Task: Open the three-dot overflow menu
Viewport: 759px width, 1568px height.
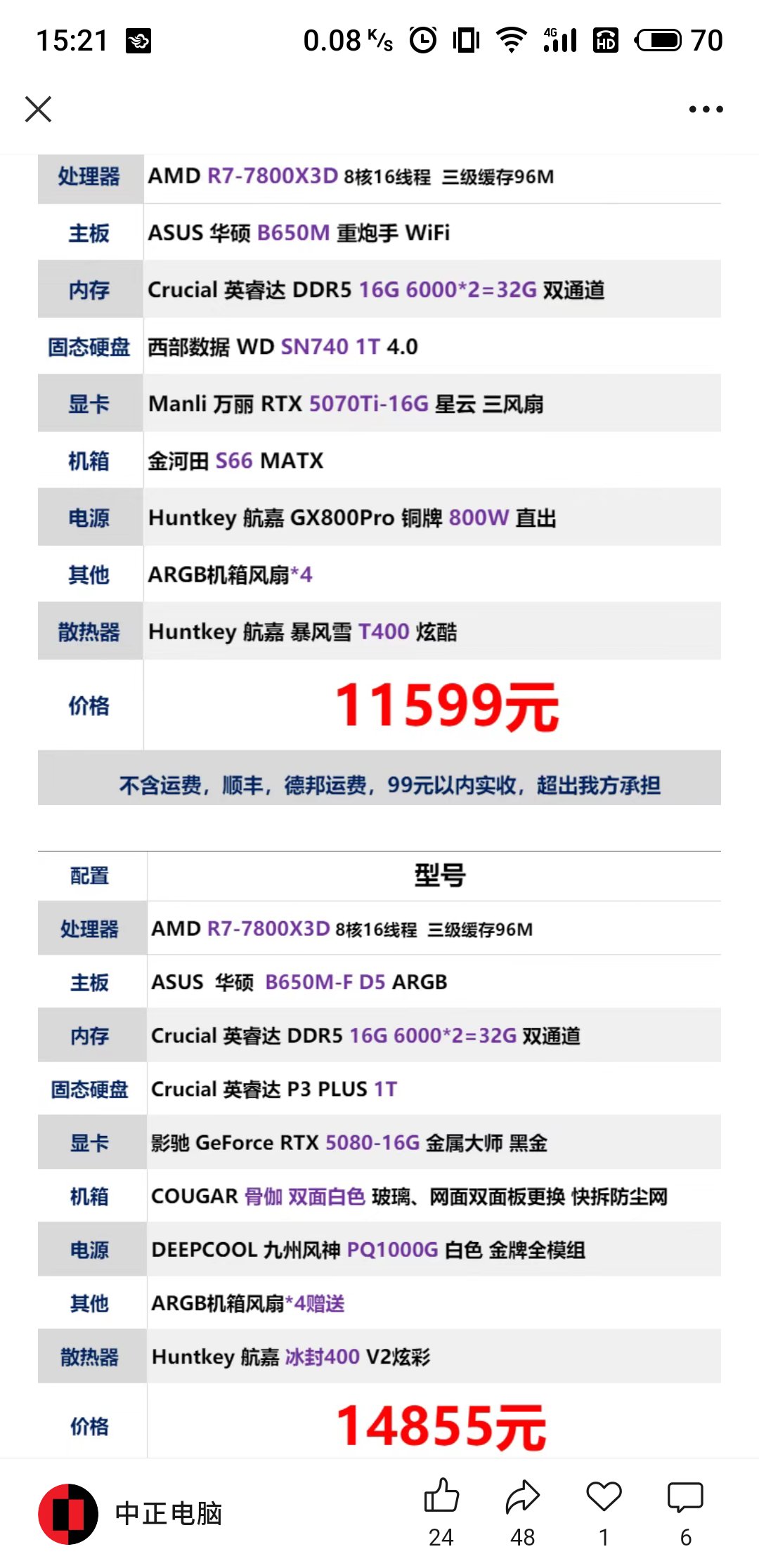Action: pyautogui.click(x=706, y=110)
